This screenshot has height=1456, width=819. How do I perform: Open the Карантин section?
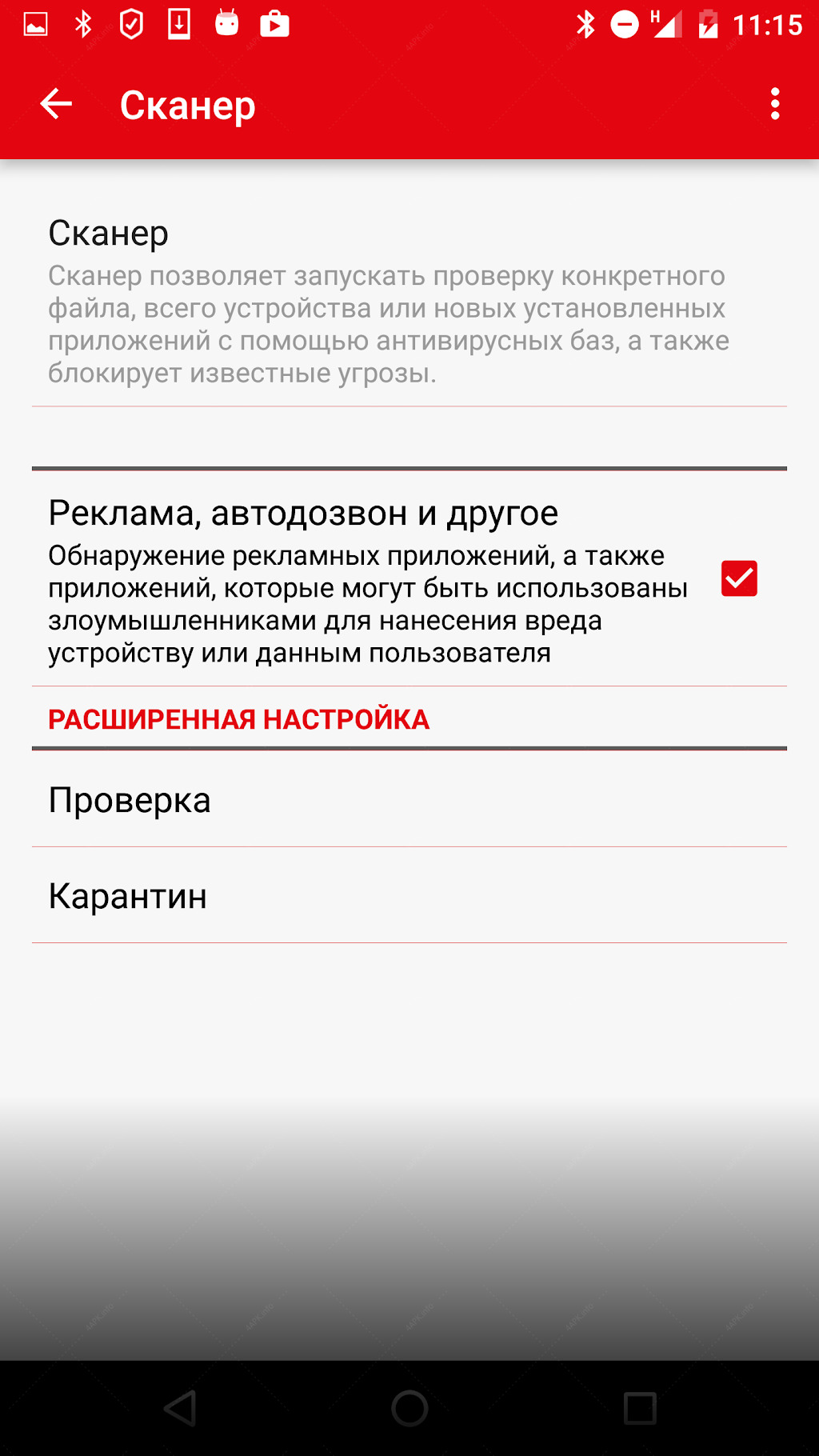(409, 895)
